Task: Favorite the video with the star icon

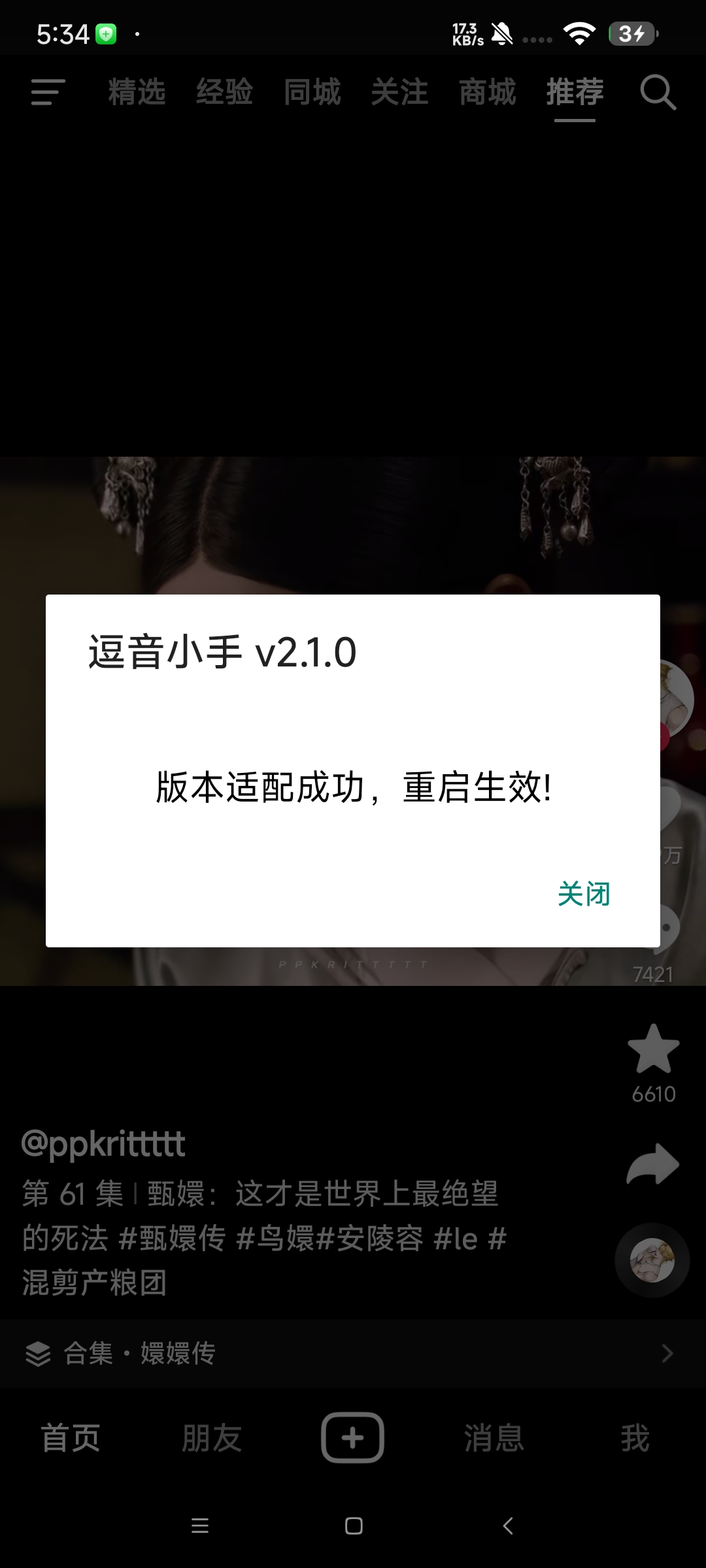Action: 653,1050
